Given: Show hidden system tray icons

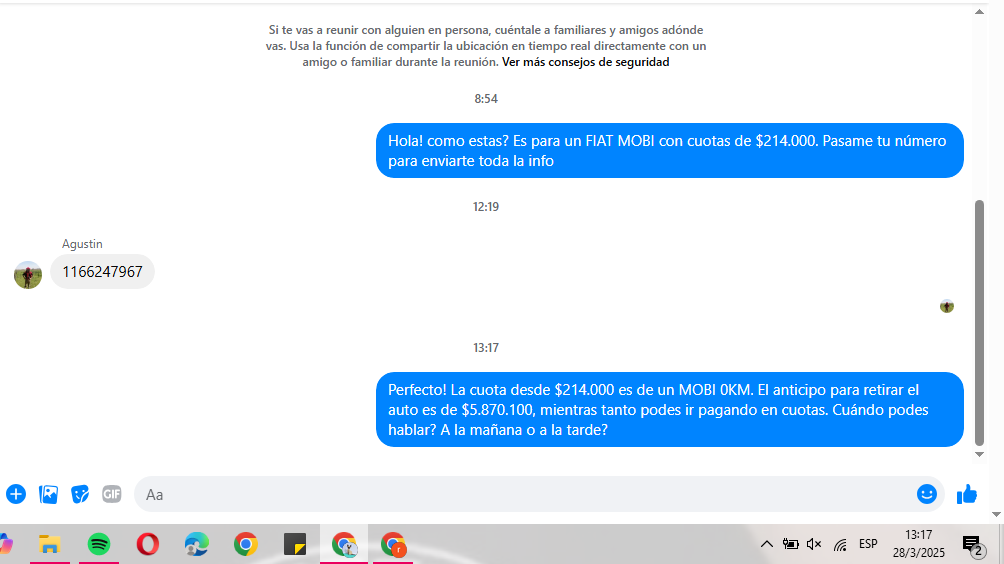Looking at the screenshot, I should 767,544.
